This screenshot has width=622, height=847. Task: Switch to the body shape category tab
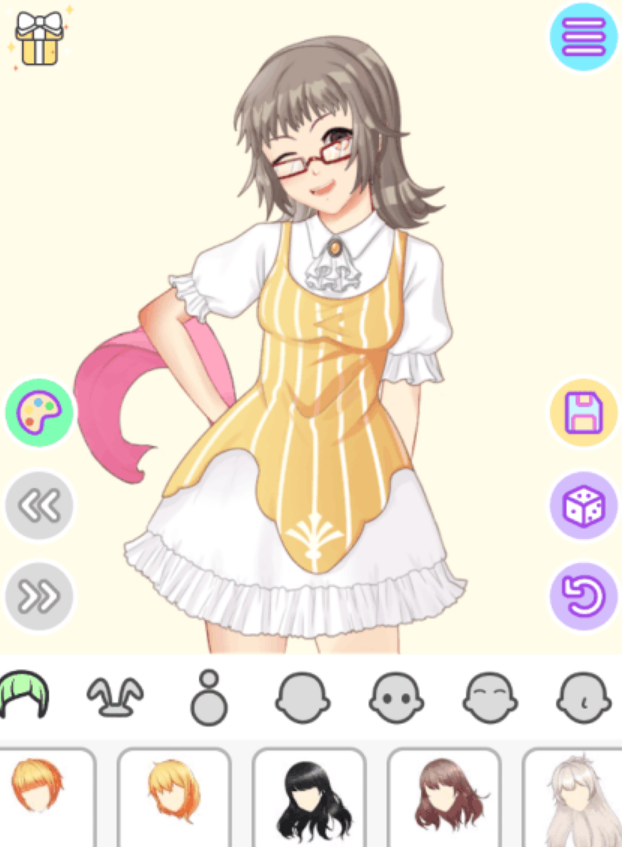[209, 697]
